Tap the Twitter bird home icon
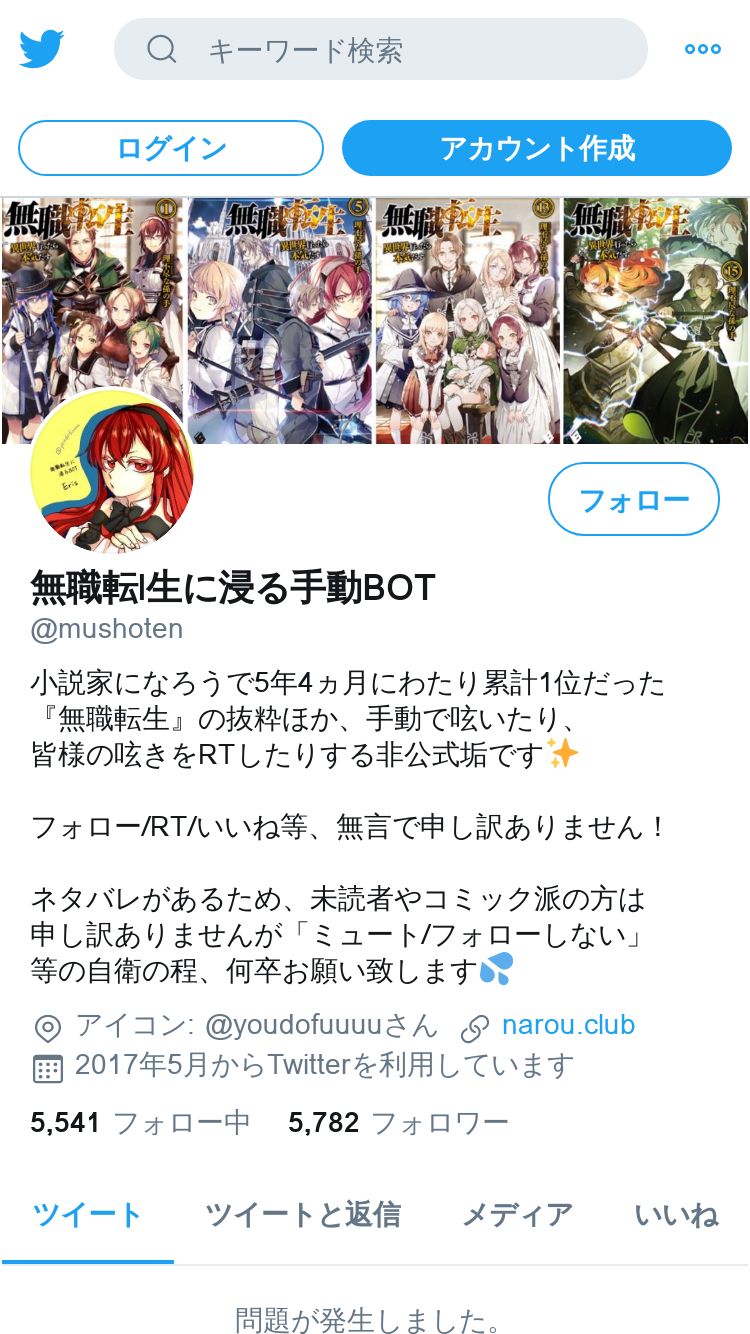Viewport: 750px width, 1334px height. (42, 49)
